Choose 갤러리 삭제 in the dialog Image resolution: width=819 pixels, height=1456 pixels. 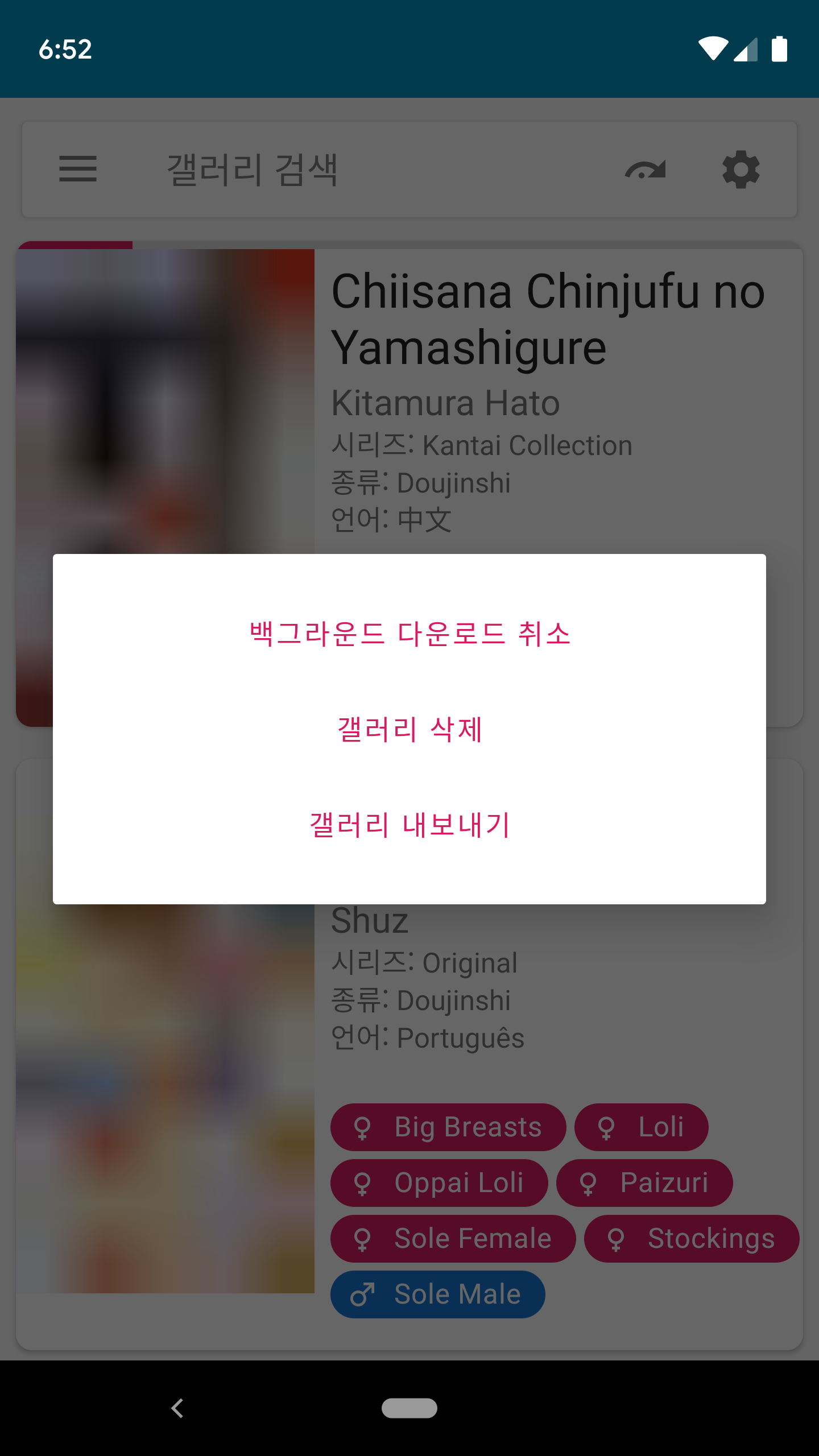[x=409, y=729]
